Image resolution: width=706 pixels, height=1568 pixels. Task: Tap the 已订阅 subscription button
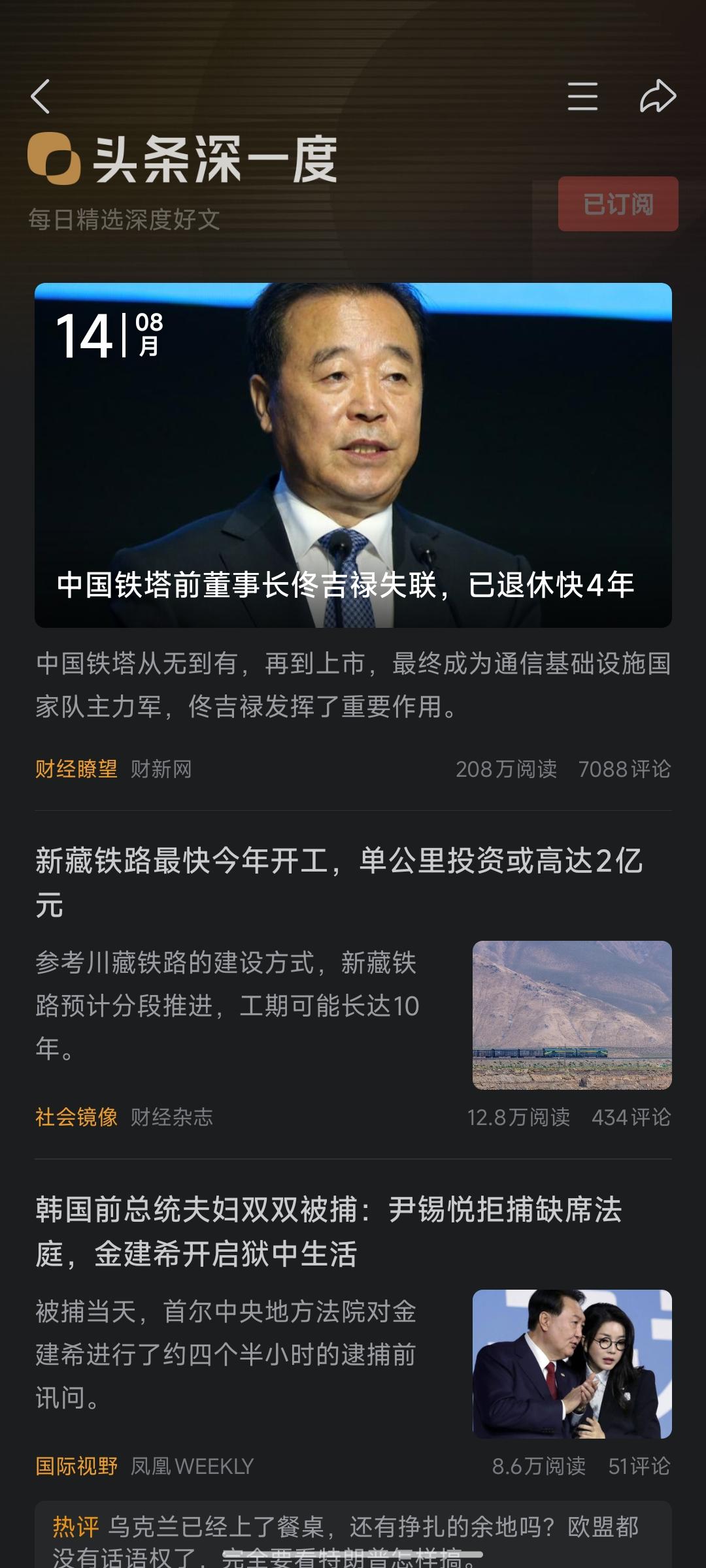coord(618,204)
